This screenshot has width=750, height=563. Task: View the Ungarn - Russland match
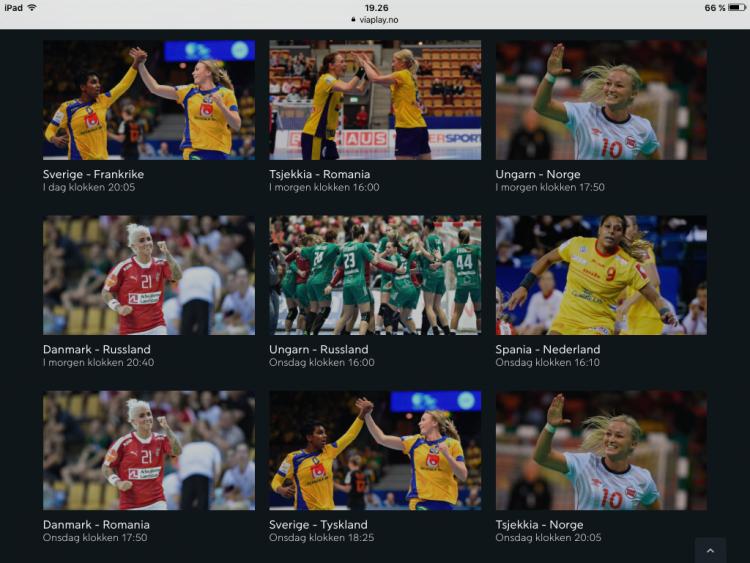pyautogui.click(x=375, y=275)
